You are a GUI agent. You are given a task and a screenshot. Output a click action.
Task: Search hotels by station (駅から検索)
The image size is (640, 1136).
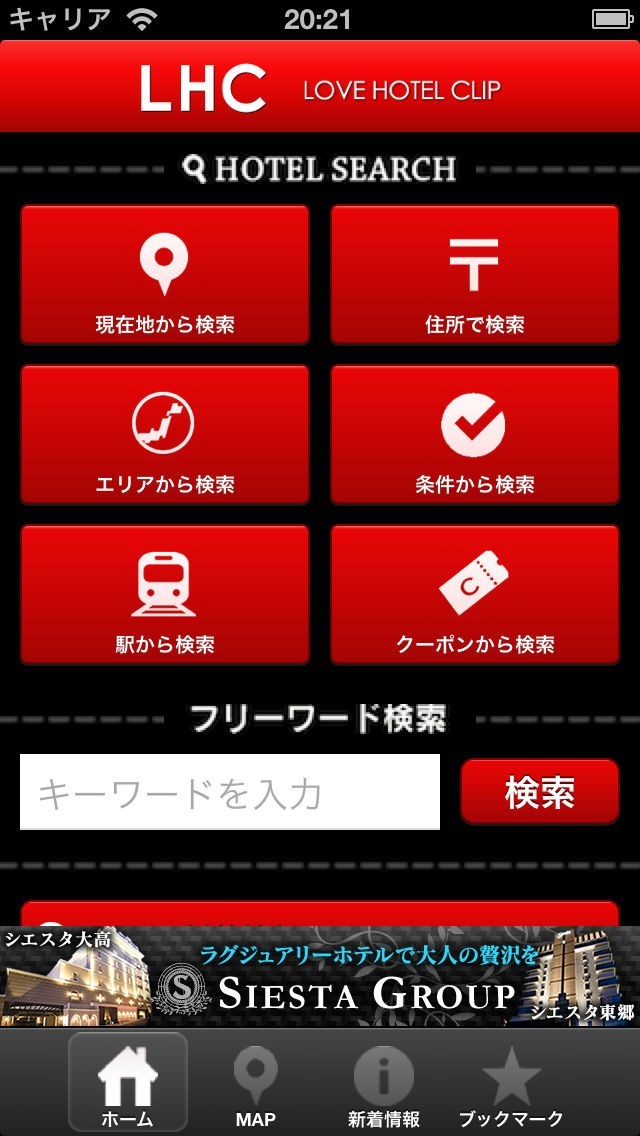pyautogui.click(x=165, y=595)
